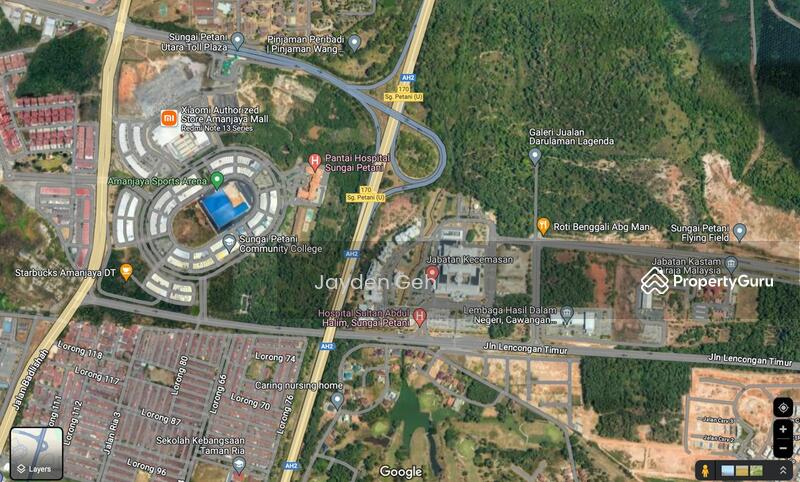
Task: Open the Sungai Petani Community College pin
Action: [x=229, y=241]
